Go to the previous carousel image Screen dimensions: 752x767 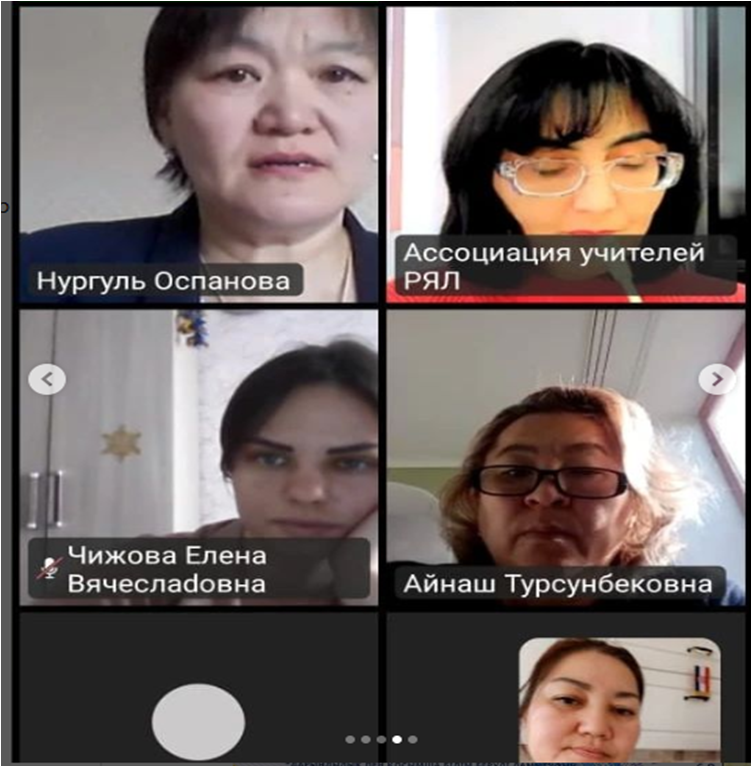coord(46,378)
